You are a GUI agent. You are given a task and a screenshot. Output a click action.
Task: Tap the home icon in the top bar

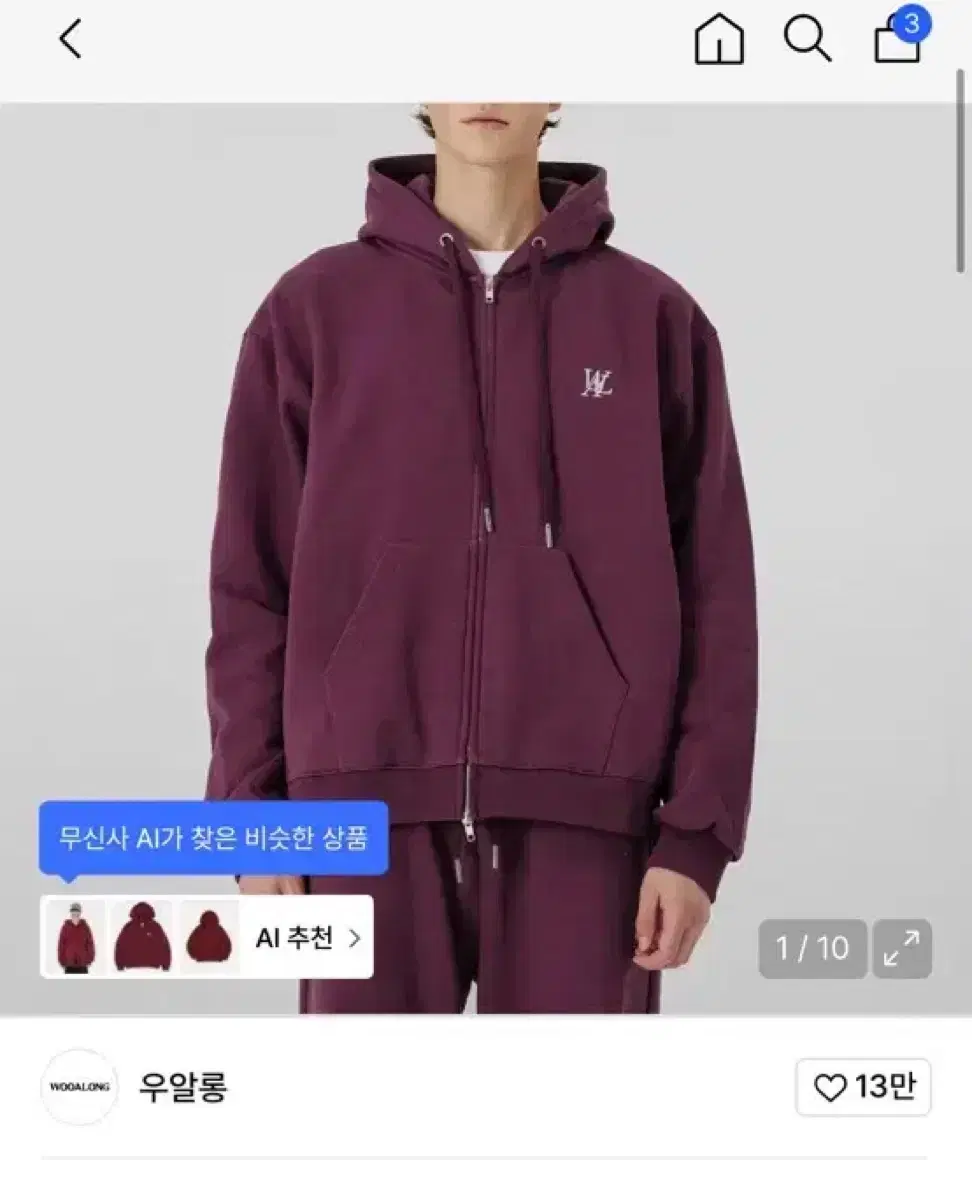click(x=718, y=41)
